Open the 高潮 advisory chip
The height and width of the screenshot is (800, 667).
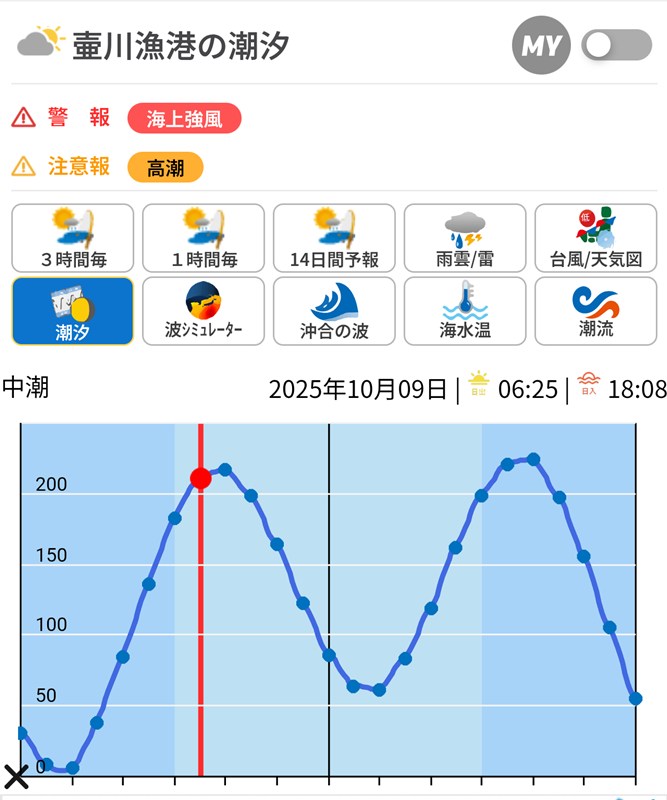165,168
